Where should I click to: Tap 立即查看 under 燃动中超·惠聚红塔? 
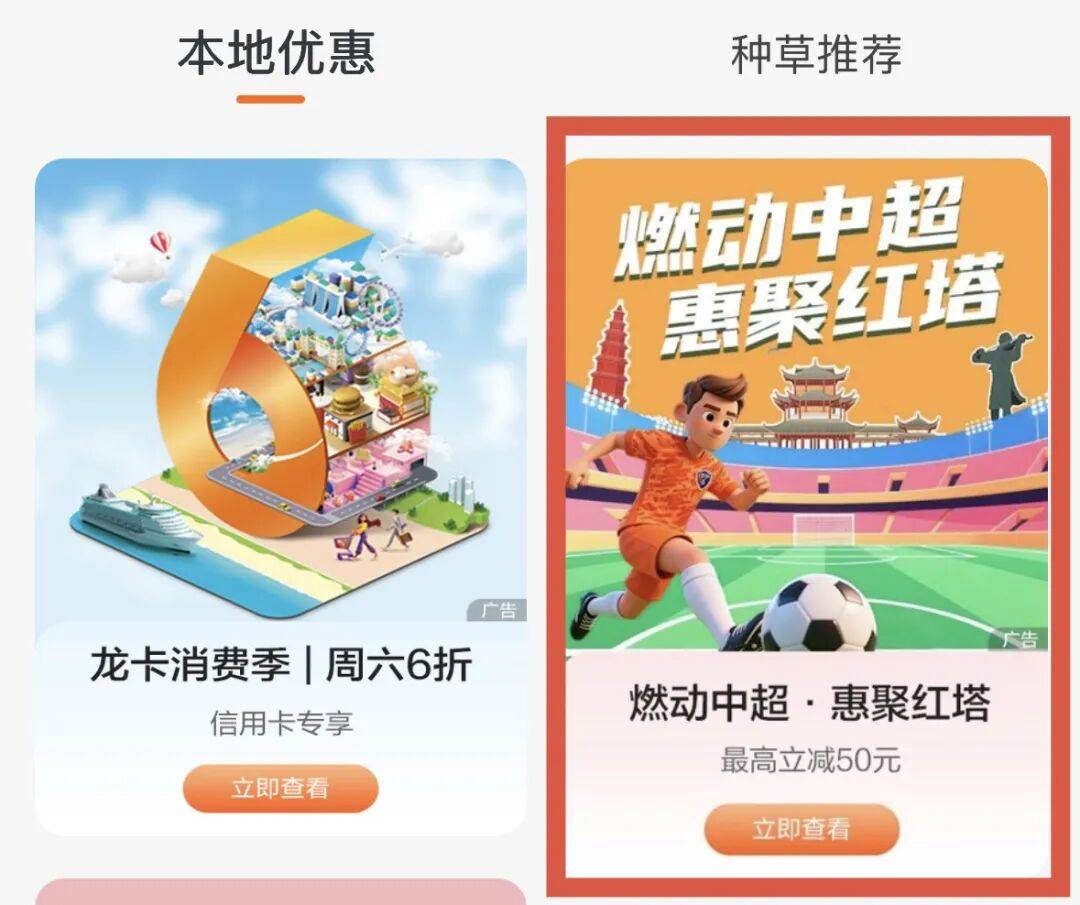click(x=802, y=829)
